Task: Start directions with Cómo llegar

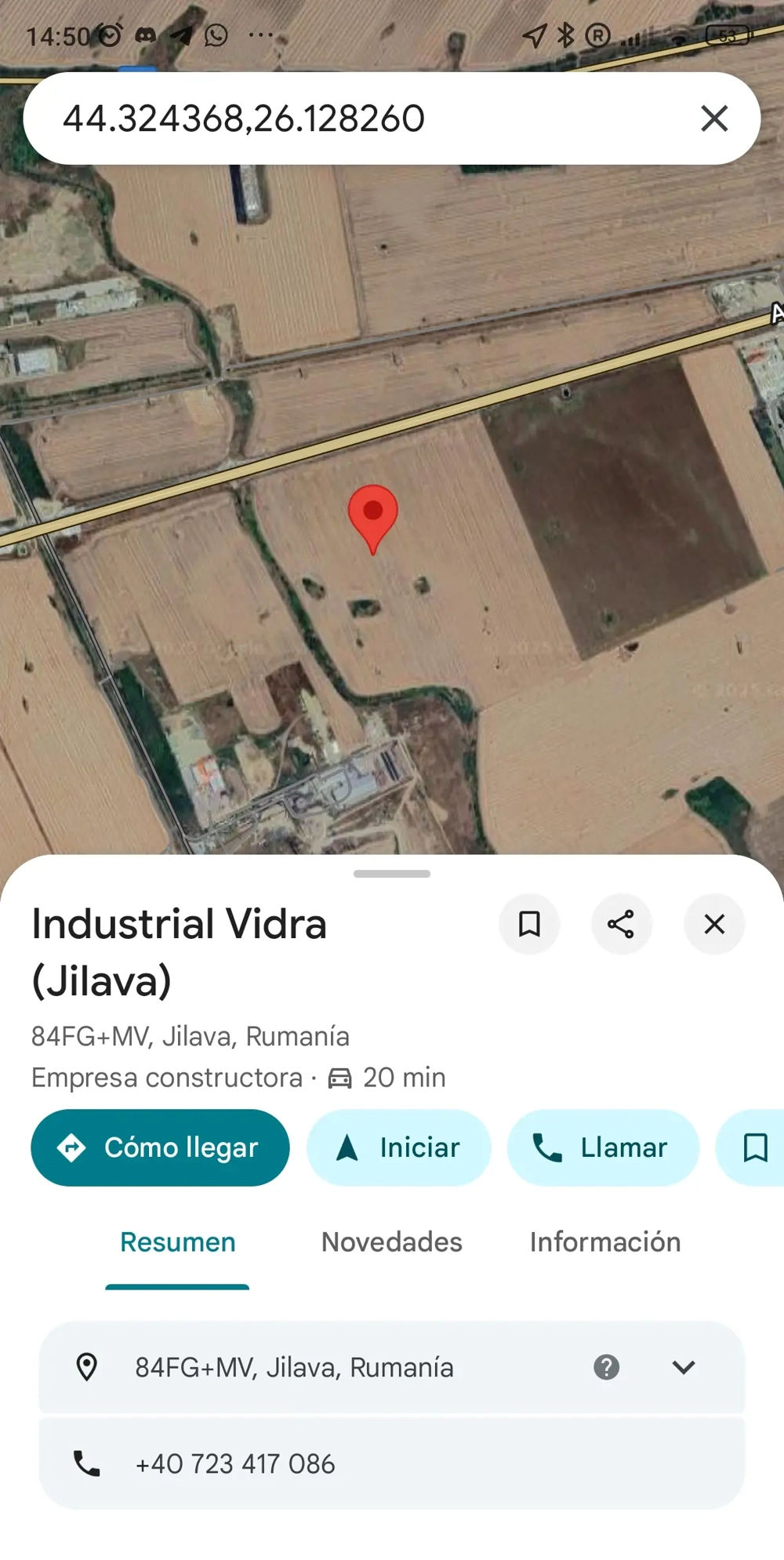Action: point(160,1147)
